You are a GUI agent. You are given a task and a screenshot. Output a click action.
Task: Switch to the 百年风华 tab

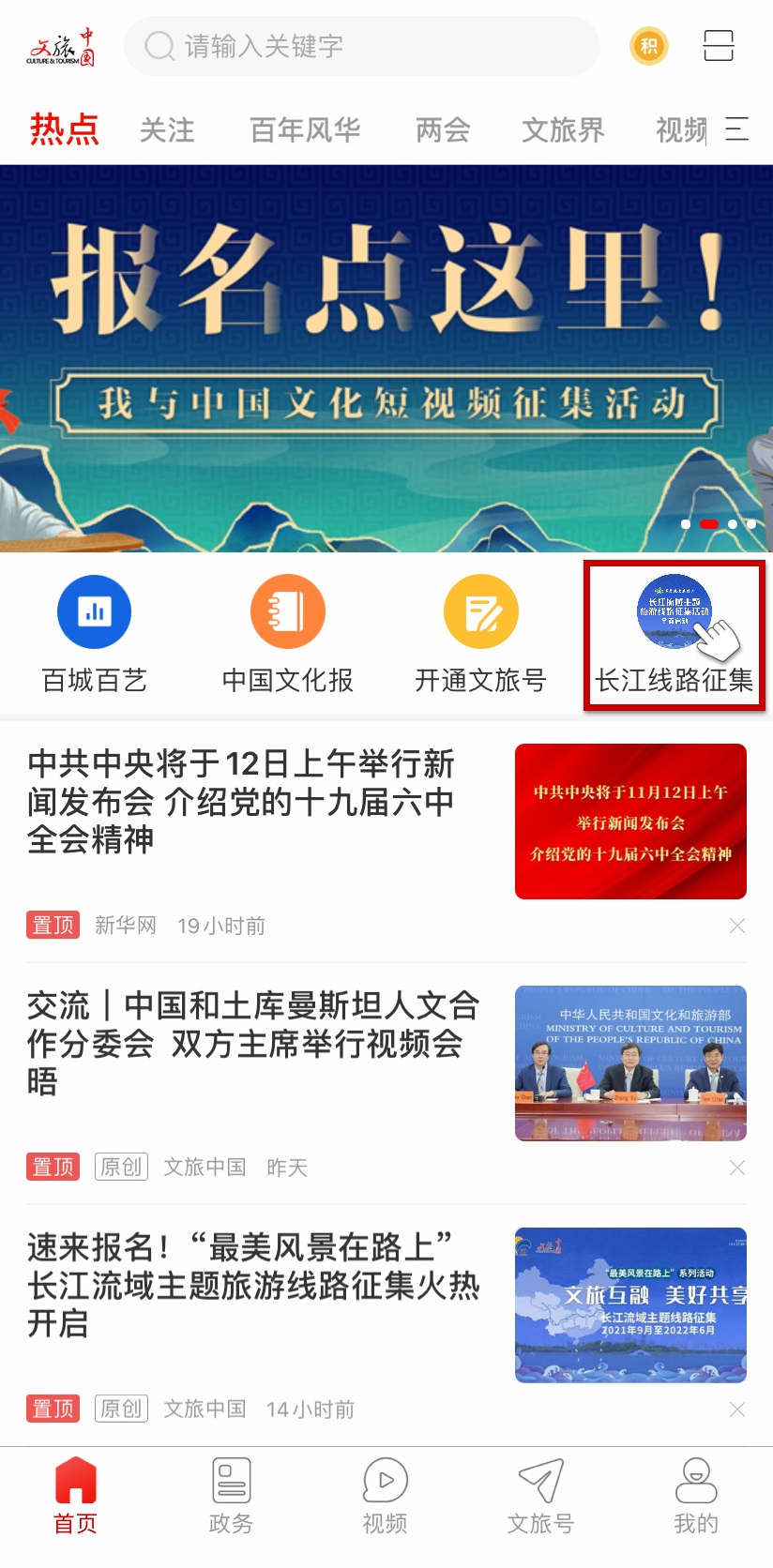(x=305, y=129)
